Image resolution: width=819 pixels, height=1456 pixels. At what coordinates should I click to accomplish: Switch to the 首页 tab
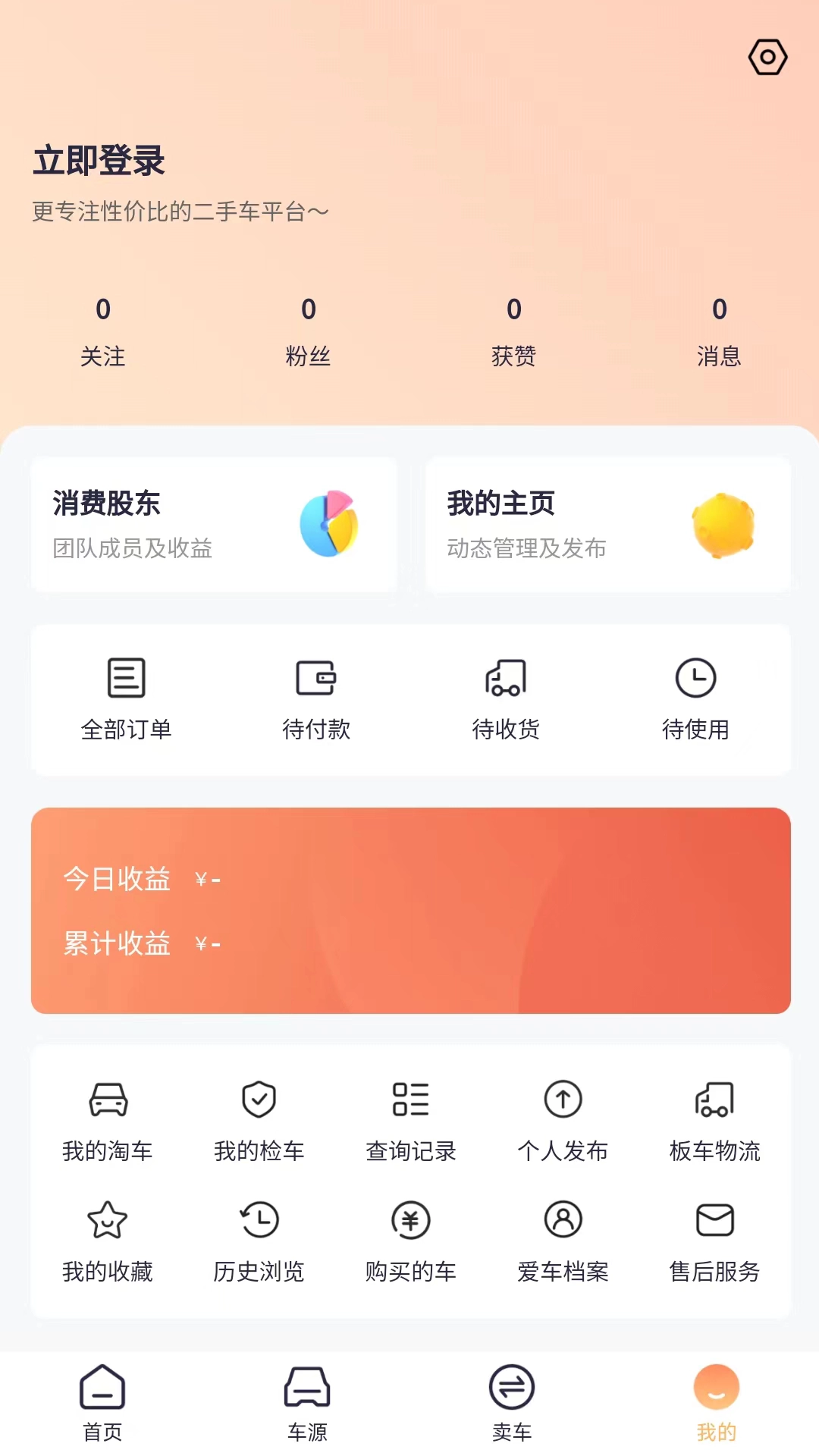pos(102,1403)
